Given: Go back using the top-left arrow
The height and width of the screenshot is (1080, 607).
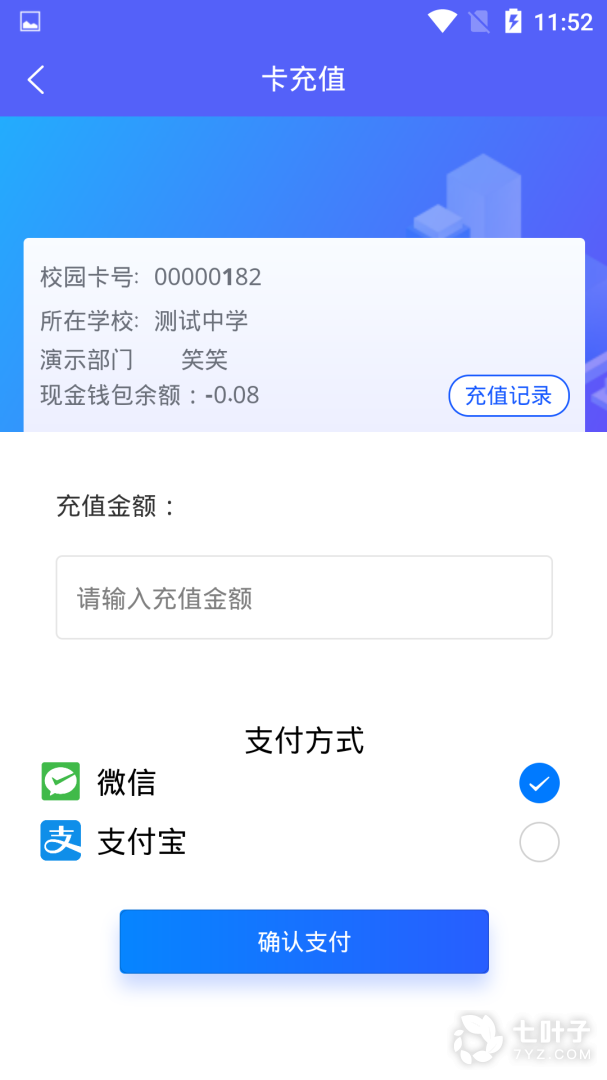Looking at the screenshot, I should pyautogui.click(x=36, y=79).
